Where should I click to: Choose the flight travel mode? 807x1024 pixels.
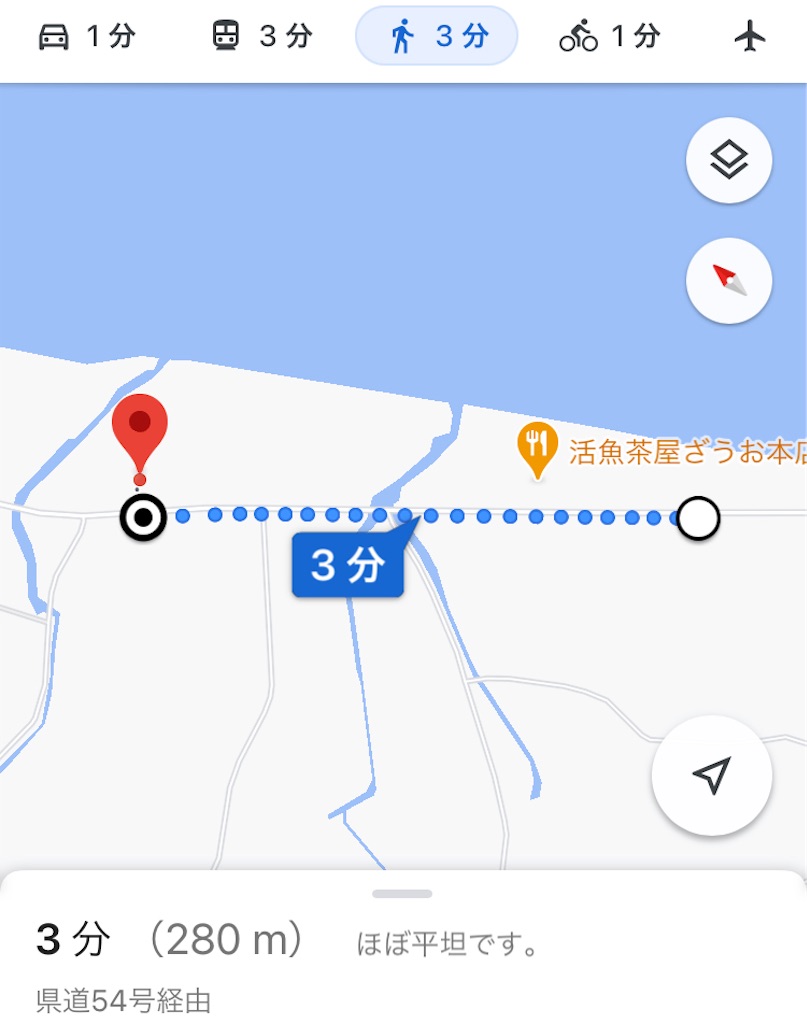pyautogui.click(x=749, y=37)
